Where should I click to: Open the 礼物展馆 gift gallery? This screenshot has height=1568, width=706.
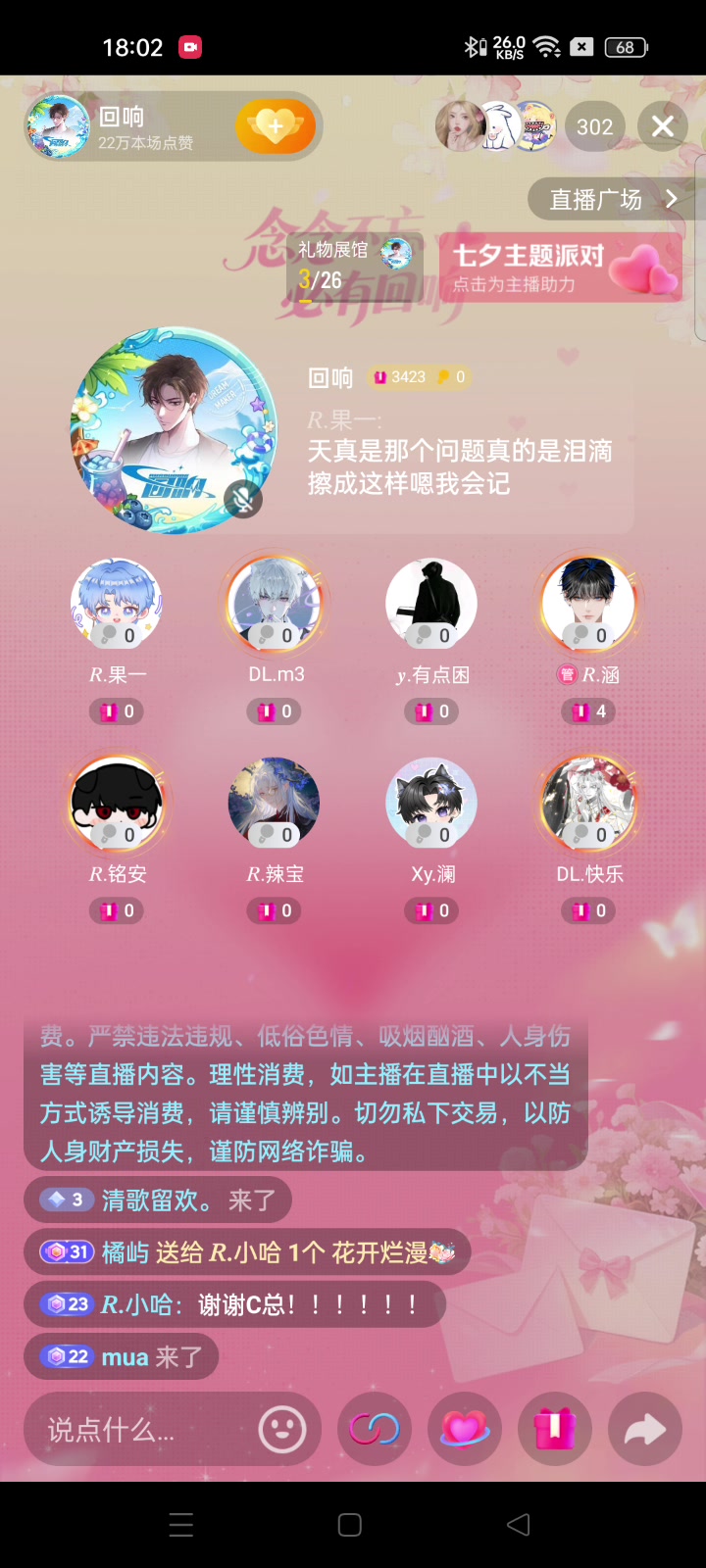(353, 267)
